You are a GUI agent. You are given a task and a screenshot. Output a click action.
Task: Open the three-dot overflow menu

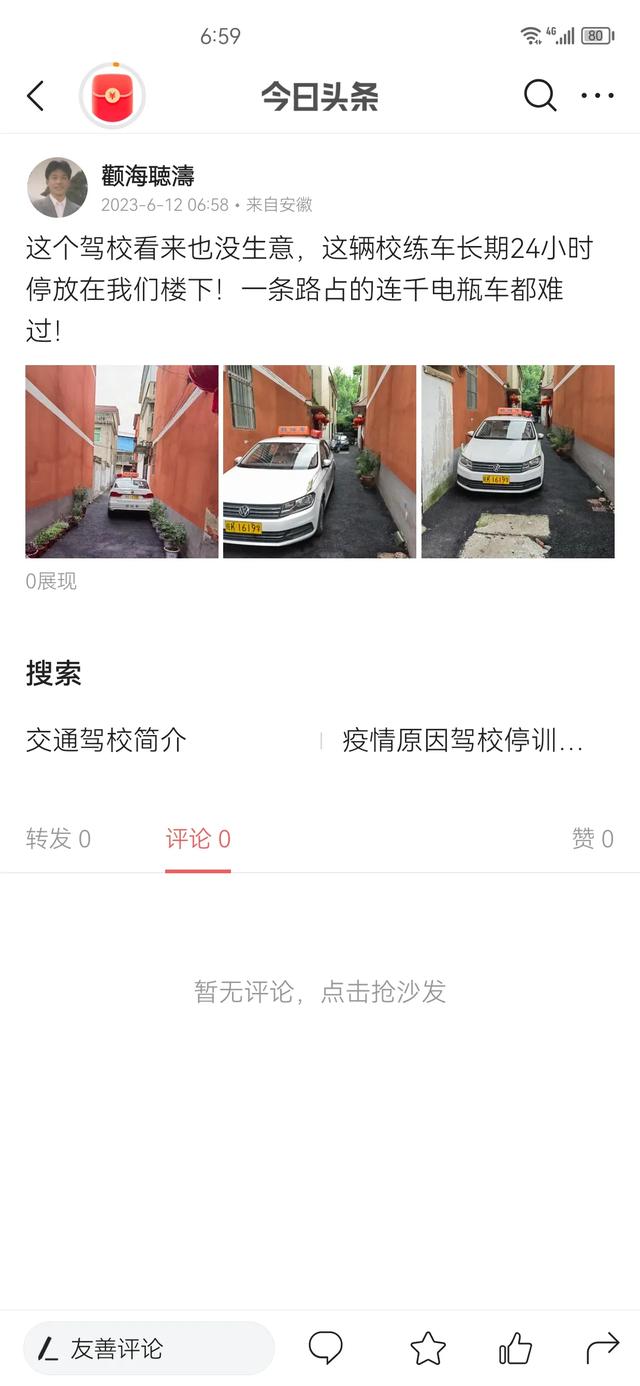(598, 96)
